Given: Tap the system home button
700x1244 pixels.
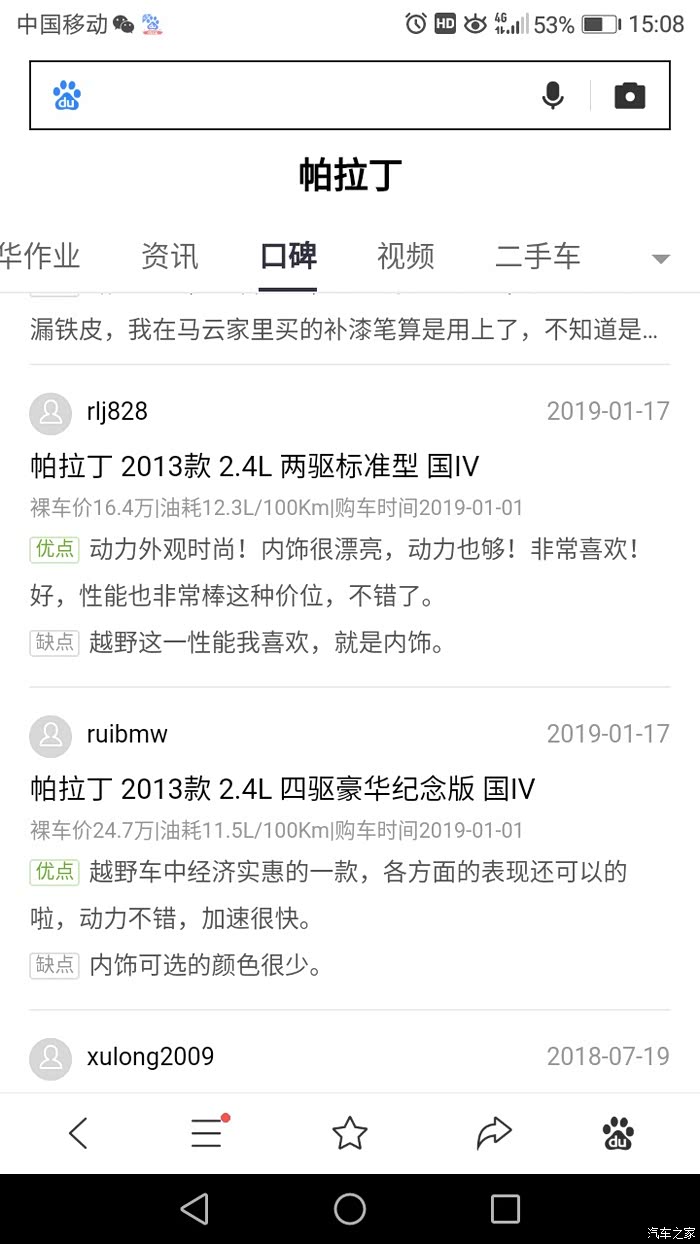Looking at the screenshot, I should pos(349,1209).
